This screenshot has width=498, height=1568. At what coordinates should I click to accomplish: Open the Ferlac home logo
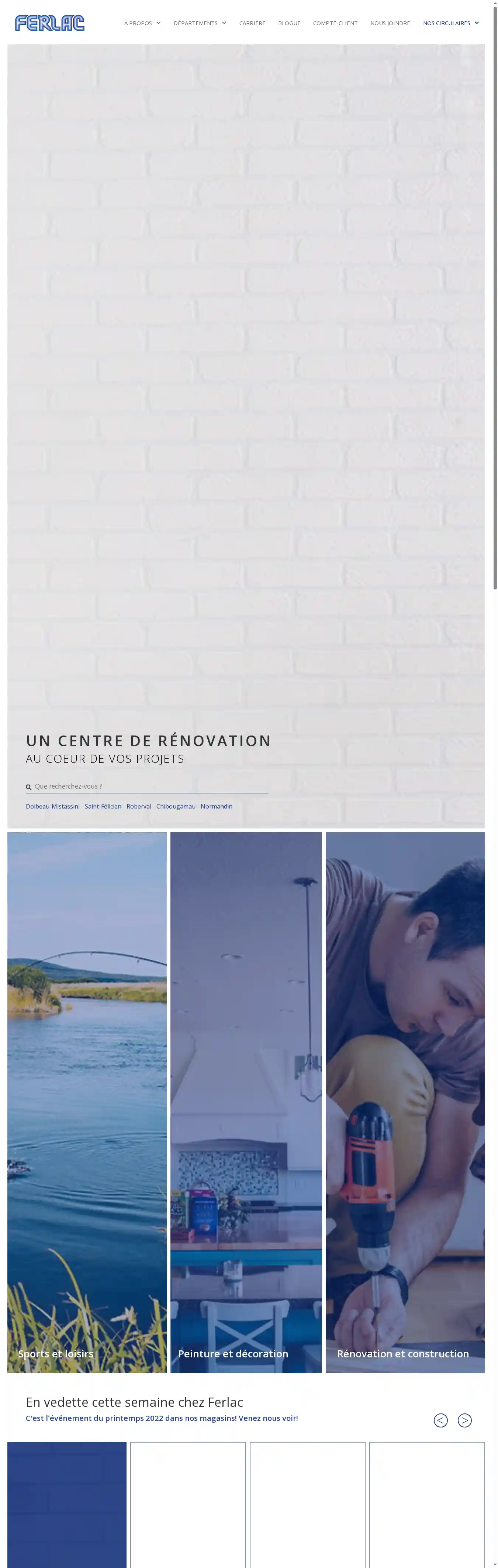49,23
